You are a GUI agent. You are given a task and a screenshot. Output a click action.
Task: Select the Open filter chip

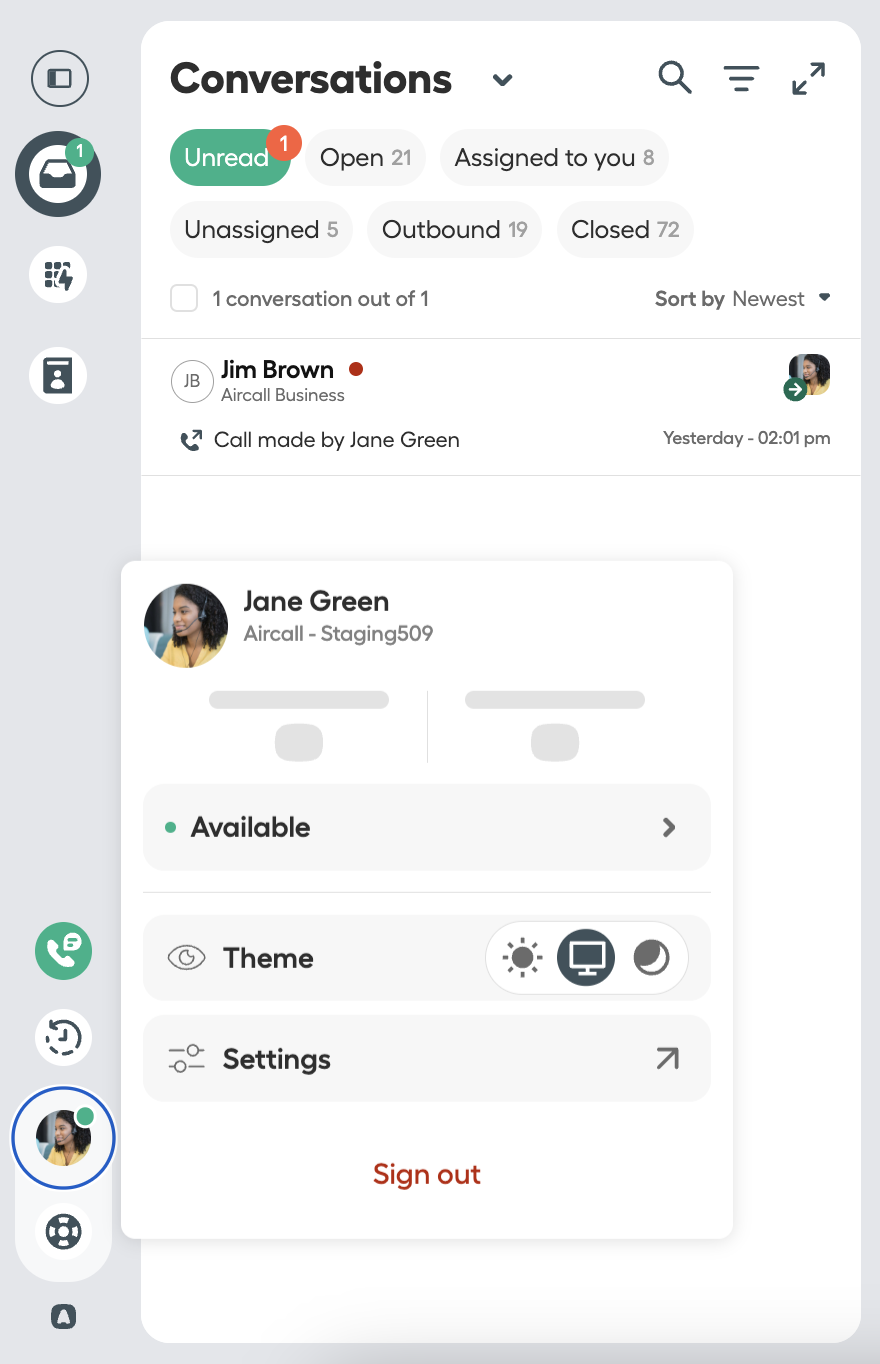[365, 158]
